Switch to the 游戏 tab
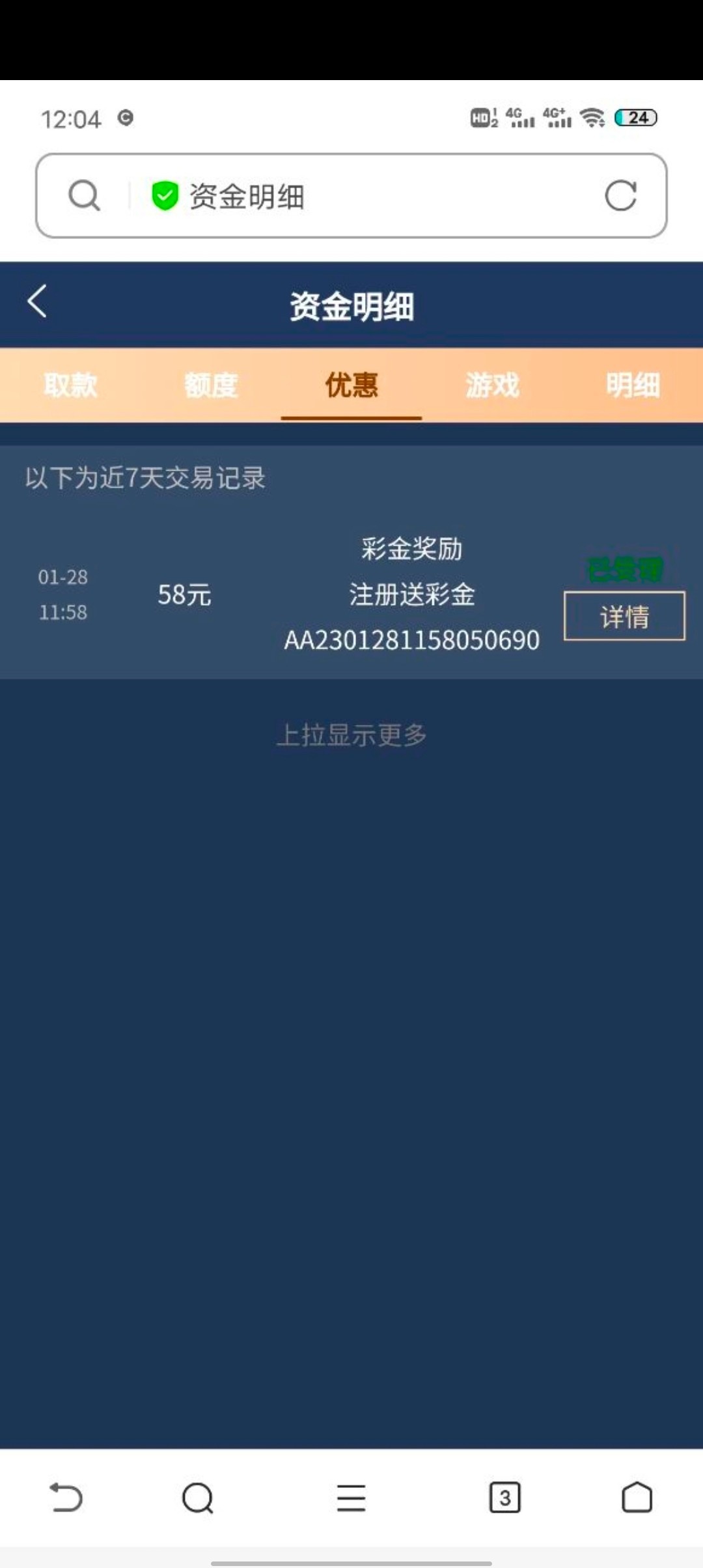The image size is (703, 1568). (x=492, y=385)
